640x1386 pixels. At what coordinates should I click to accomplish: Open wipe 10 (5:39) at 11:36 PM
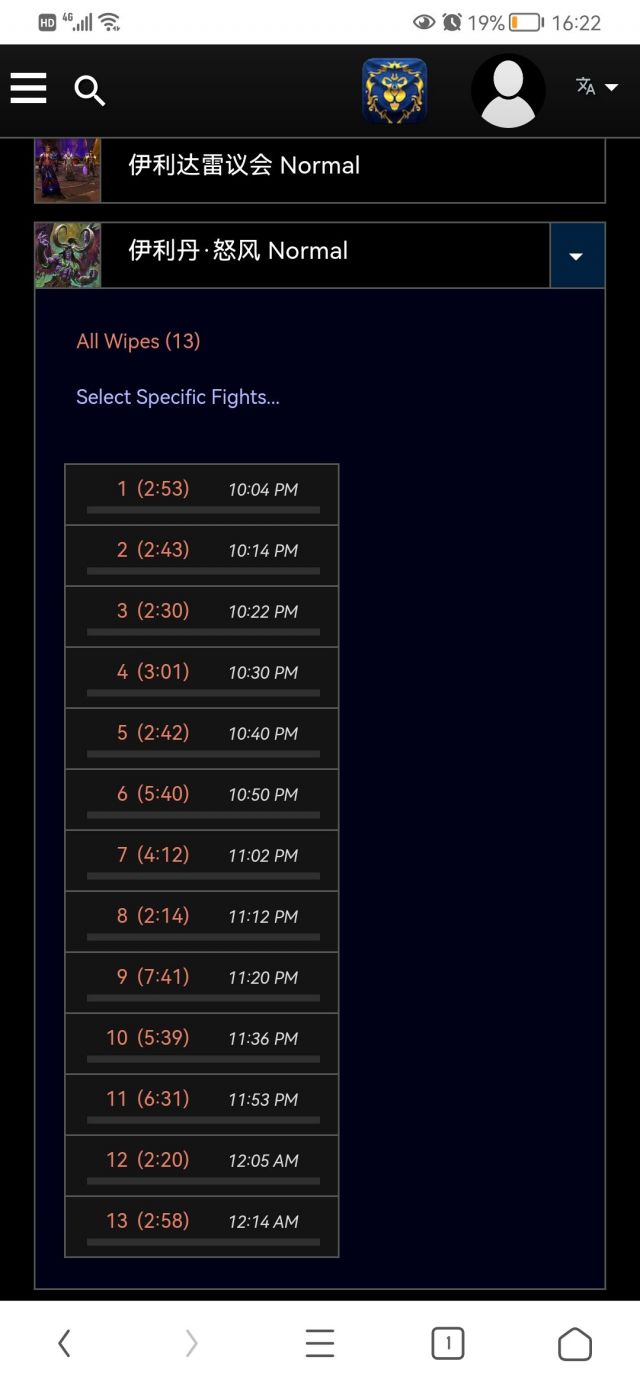tap(202, 1043)
